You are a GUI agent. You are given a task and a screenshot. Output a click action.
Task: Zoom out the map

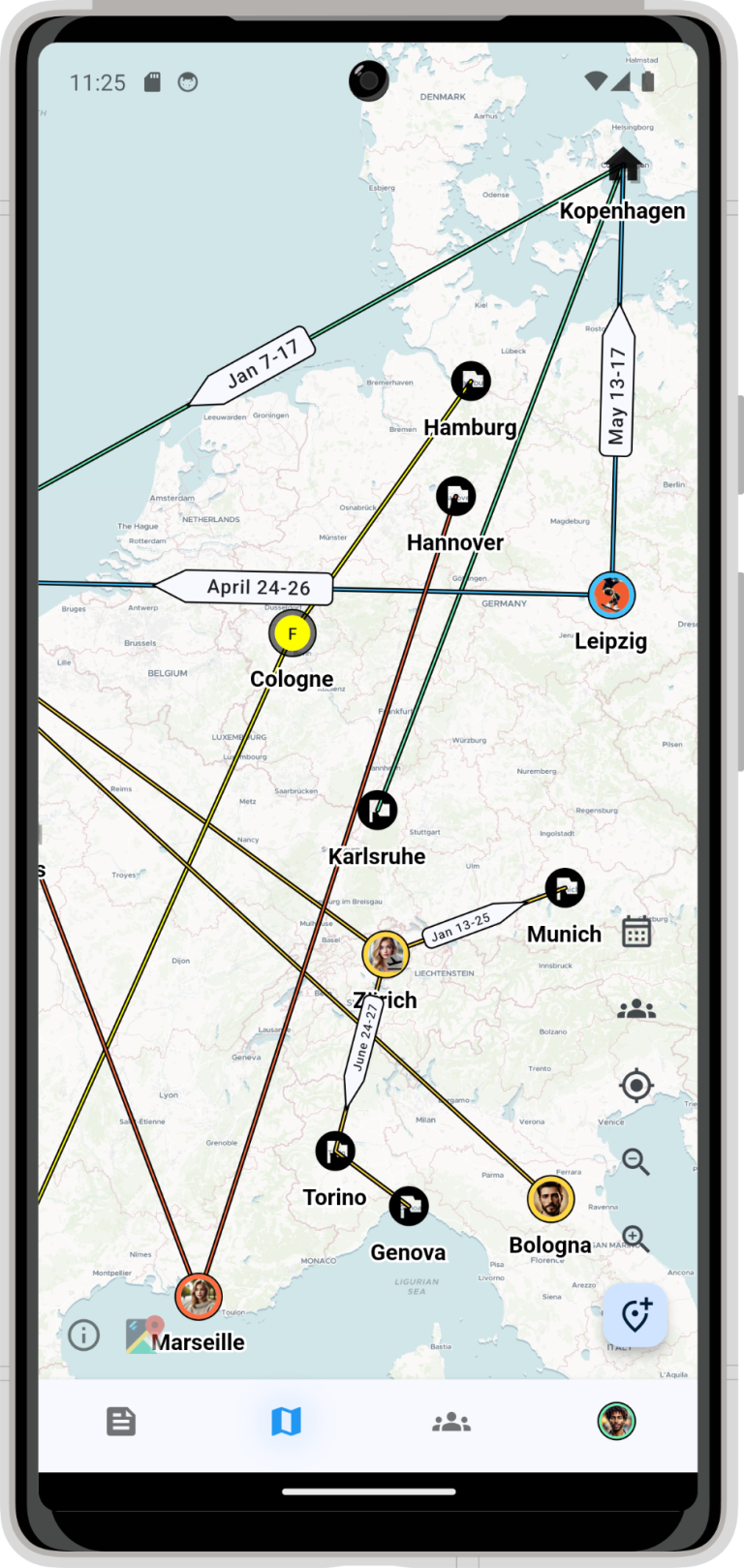(x=635, y=1161)
